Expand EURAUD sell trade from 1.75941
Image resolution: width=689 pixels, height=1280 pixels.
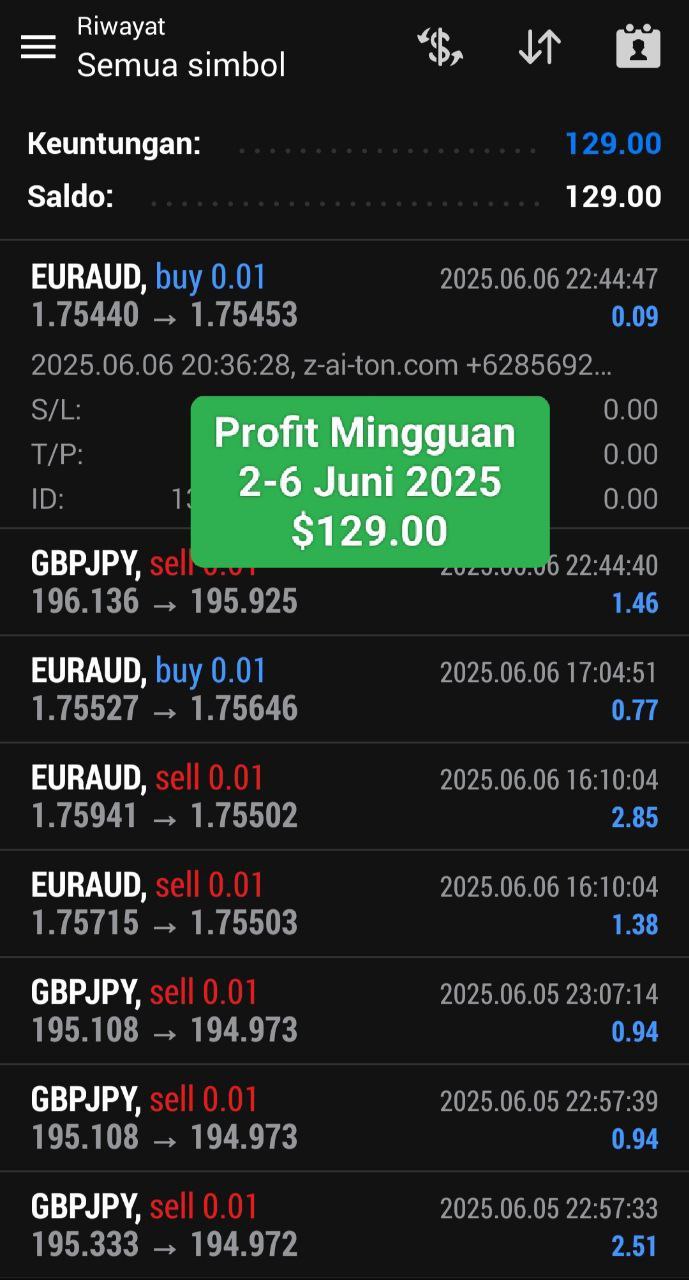[x=344, y=796]
